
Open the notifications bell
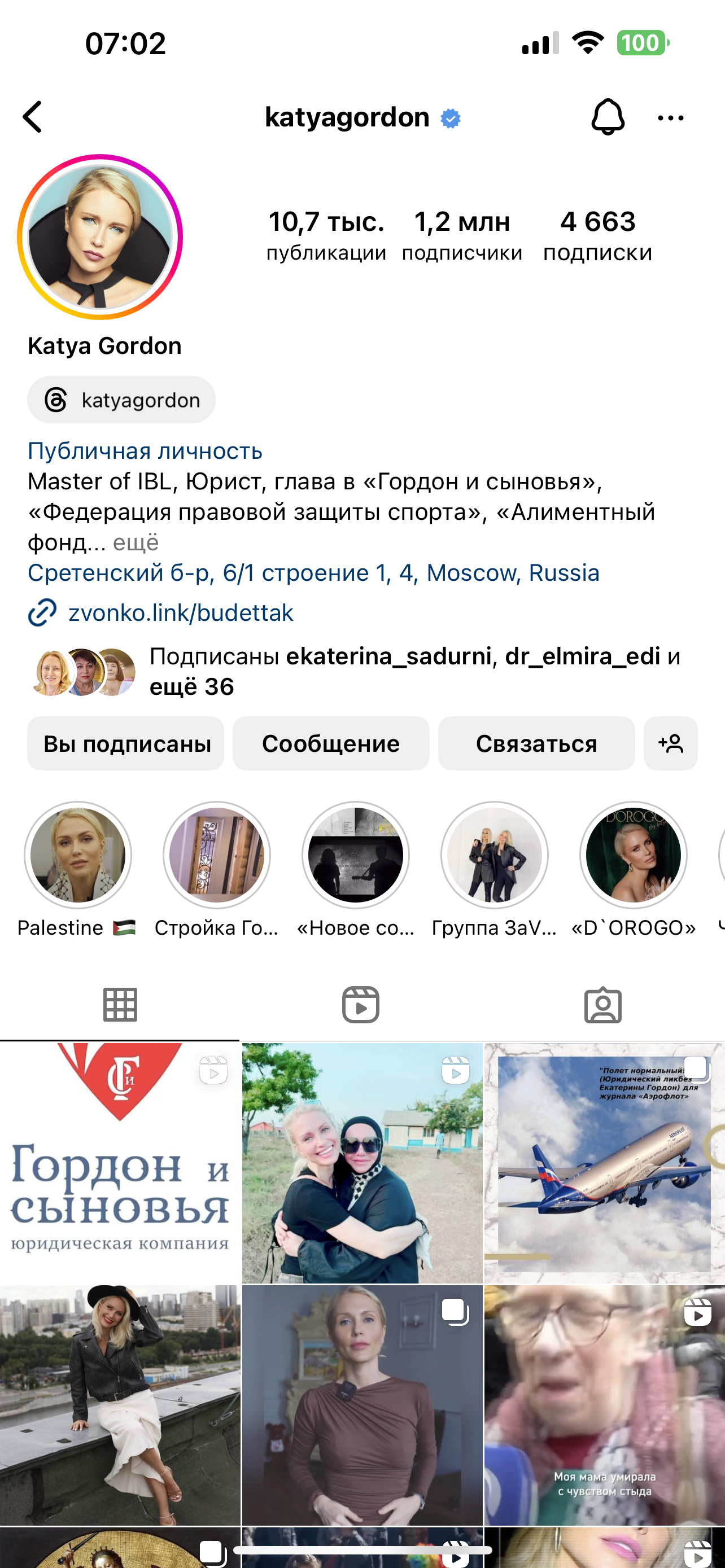[607, 117]
